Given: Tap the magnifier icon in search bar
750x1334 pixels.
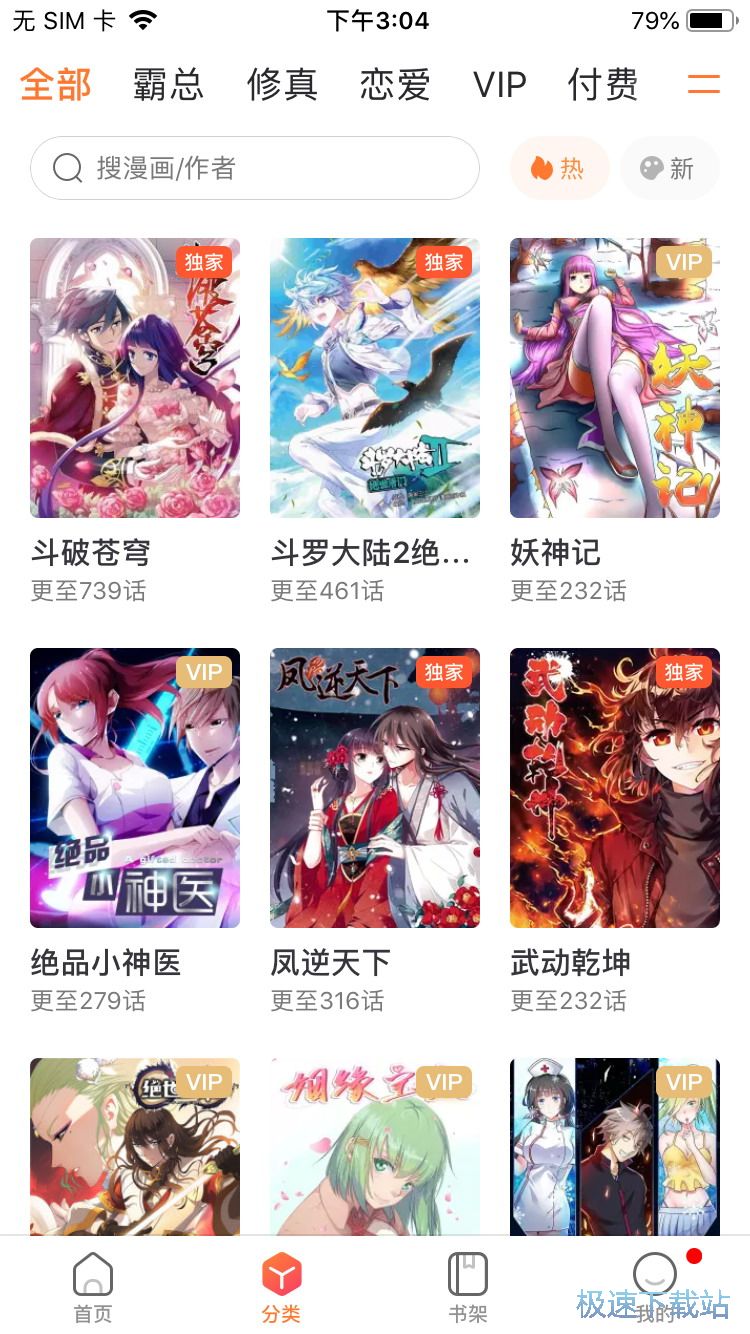Looking at the screenshot, I should pos(67,168).
